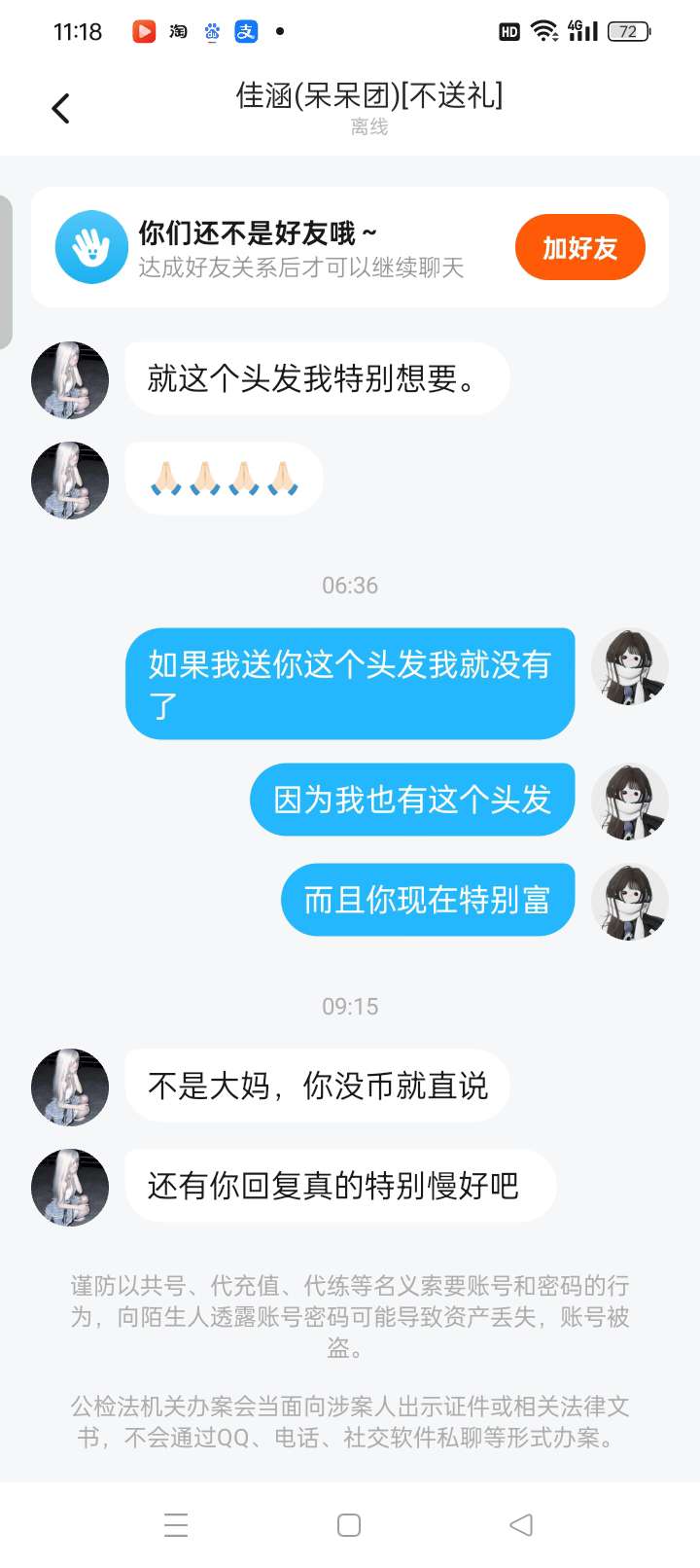Tap the orange 加好友 button

(579, 248)
